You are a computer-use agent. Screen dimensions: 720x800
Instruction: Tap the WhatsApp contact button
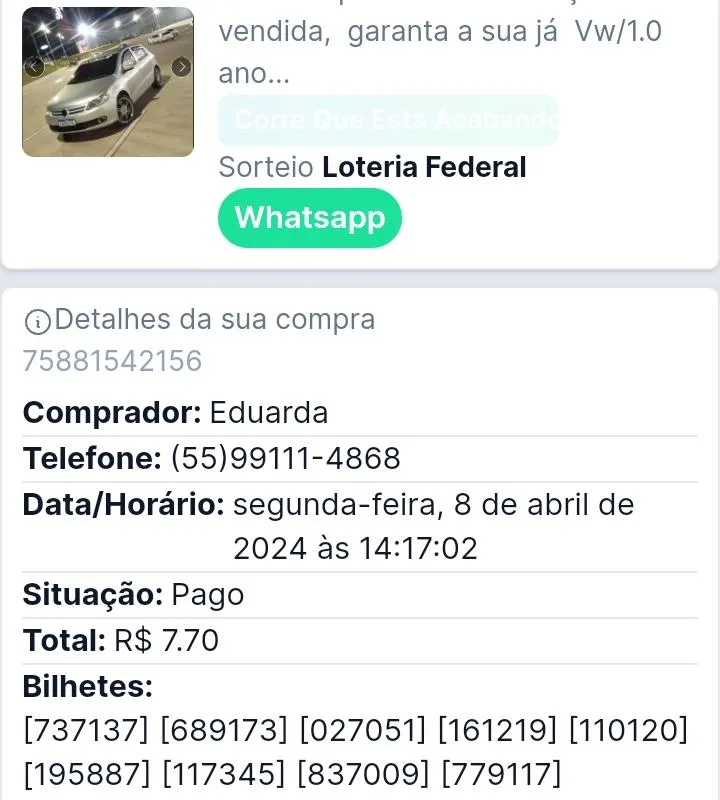pos(309,218)
